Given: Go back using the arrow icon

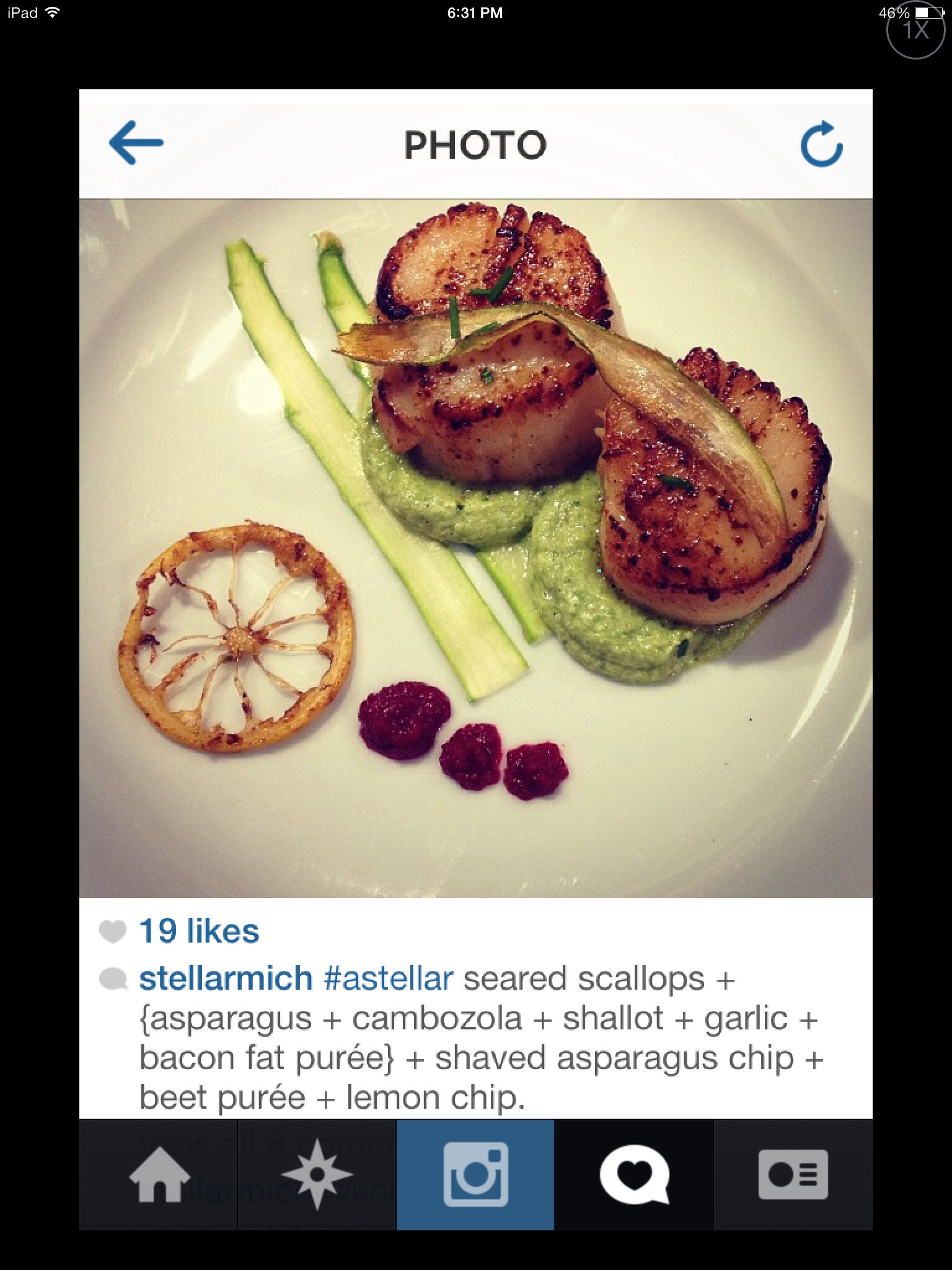Looking at the screenshot, I should (136, 143).
